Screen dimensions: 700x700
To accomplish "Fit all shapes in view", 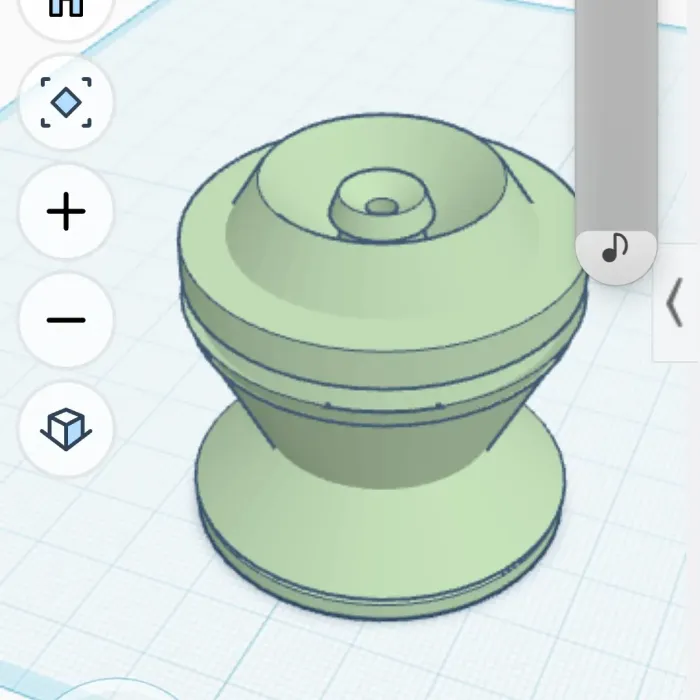I will coord(66,102).
